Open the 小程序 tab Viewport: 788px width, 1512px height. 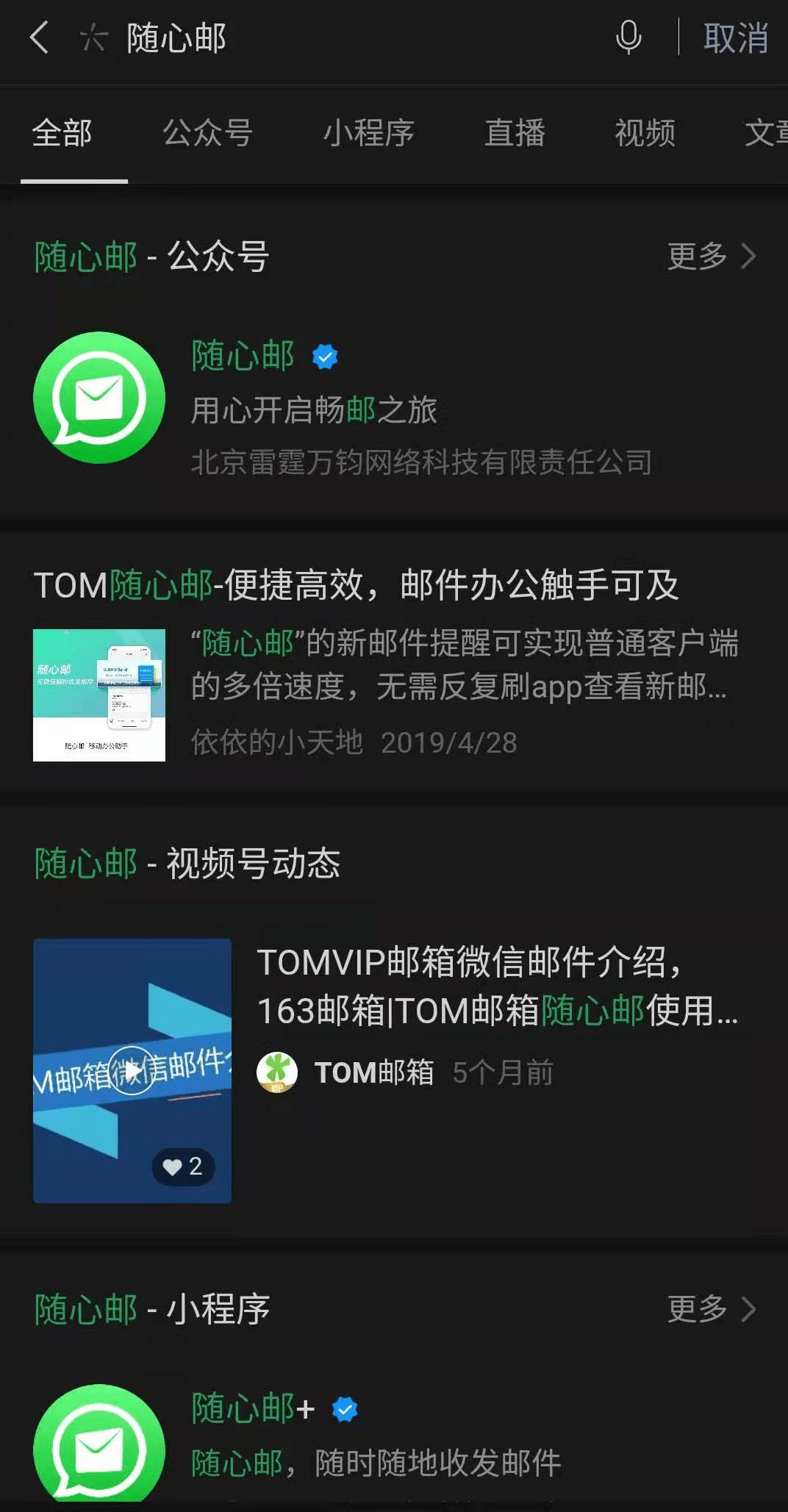tap(369, 135)
